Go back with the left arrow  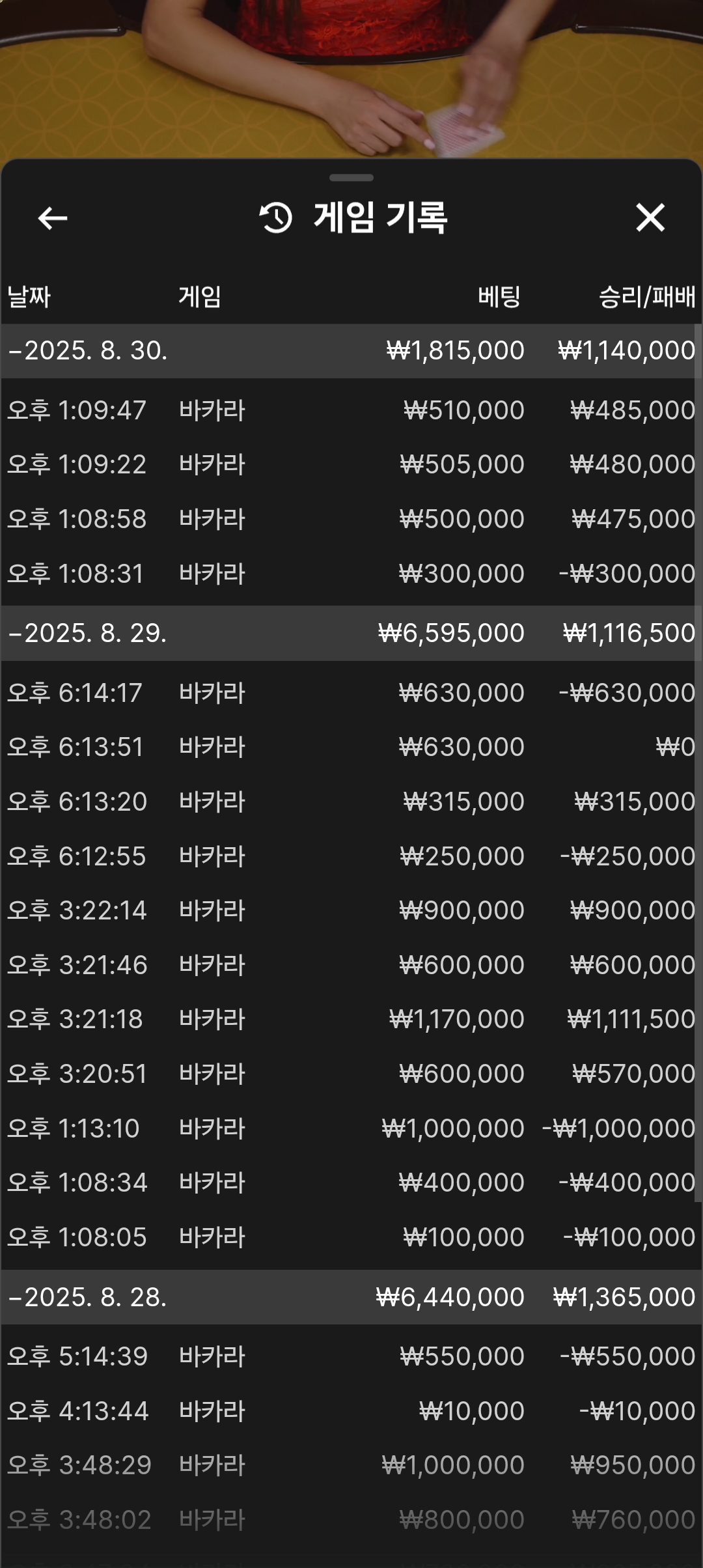(53, 217)
